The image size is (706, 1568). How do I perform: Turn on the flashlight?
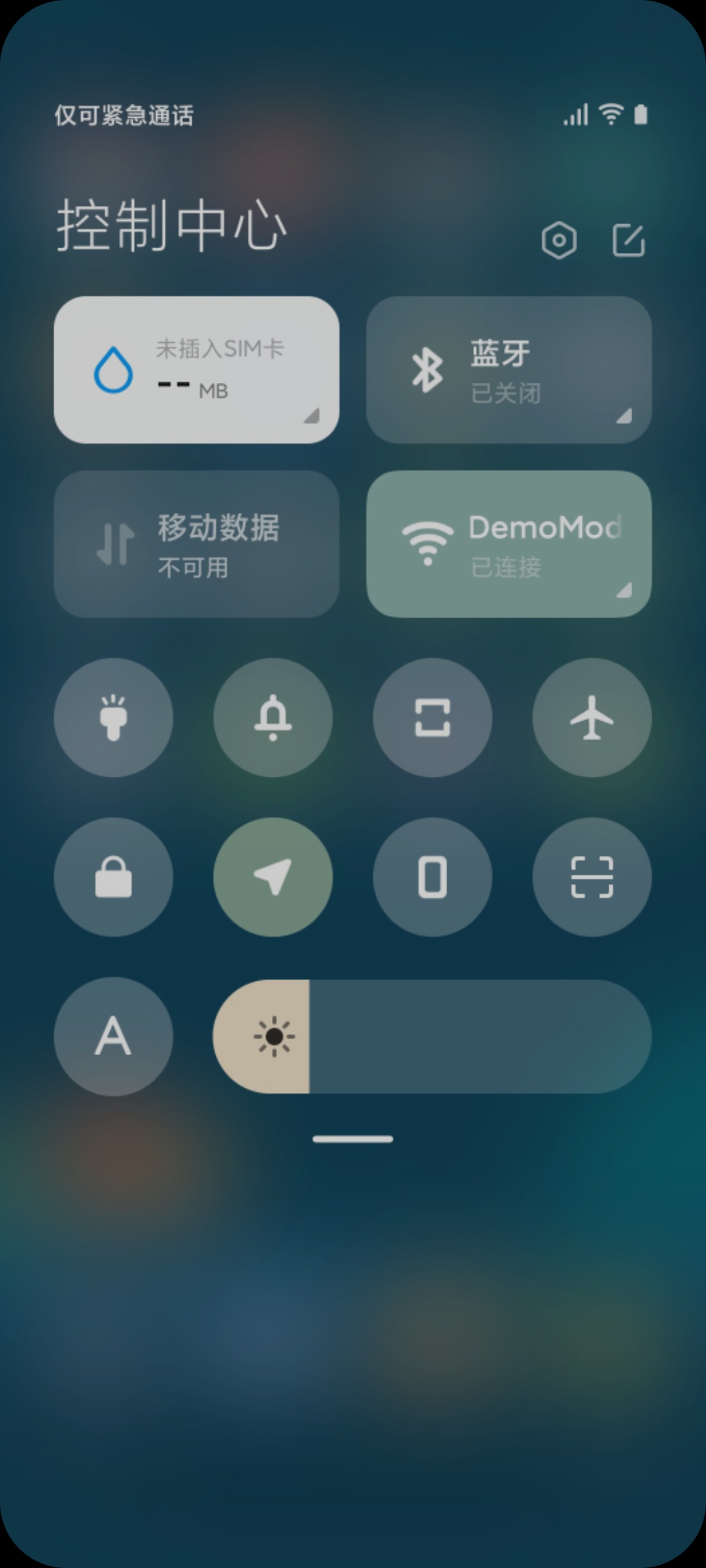(x=114, y=717)
